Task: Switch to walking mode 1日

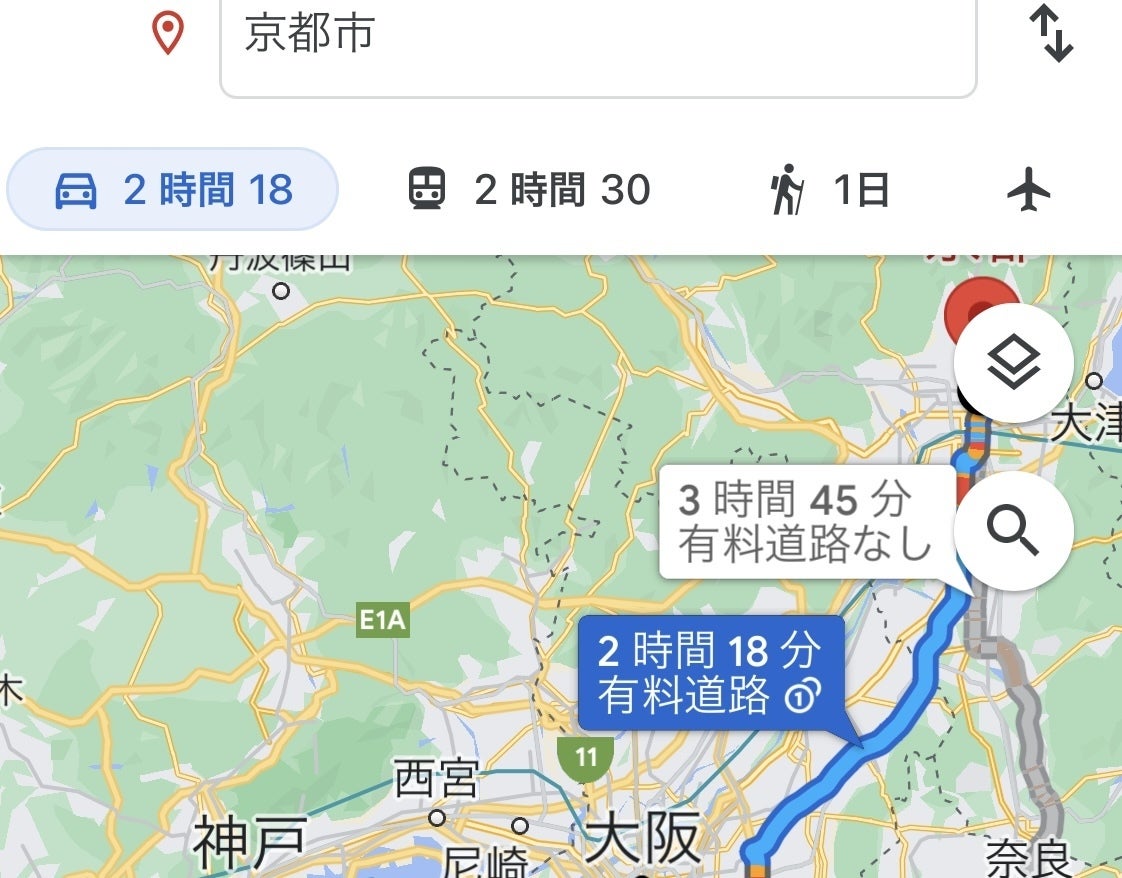Action: tap(829, 190)
